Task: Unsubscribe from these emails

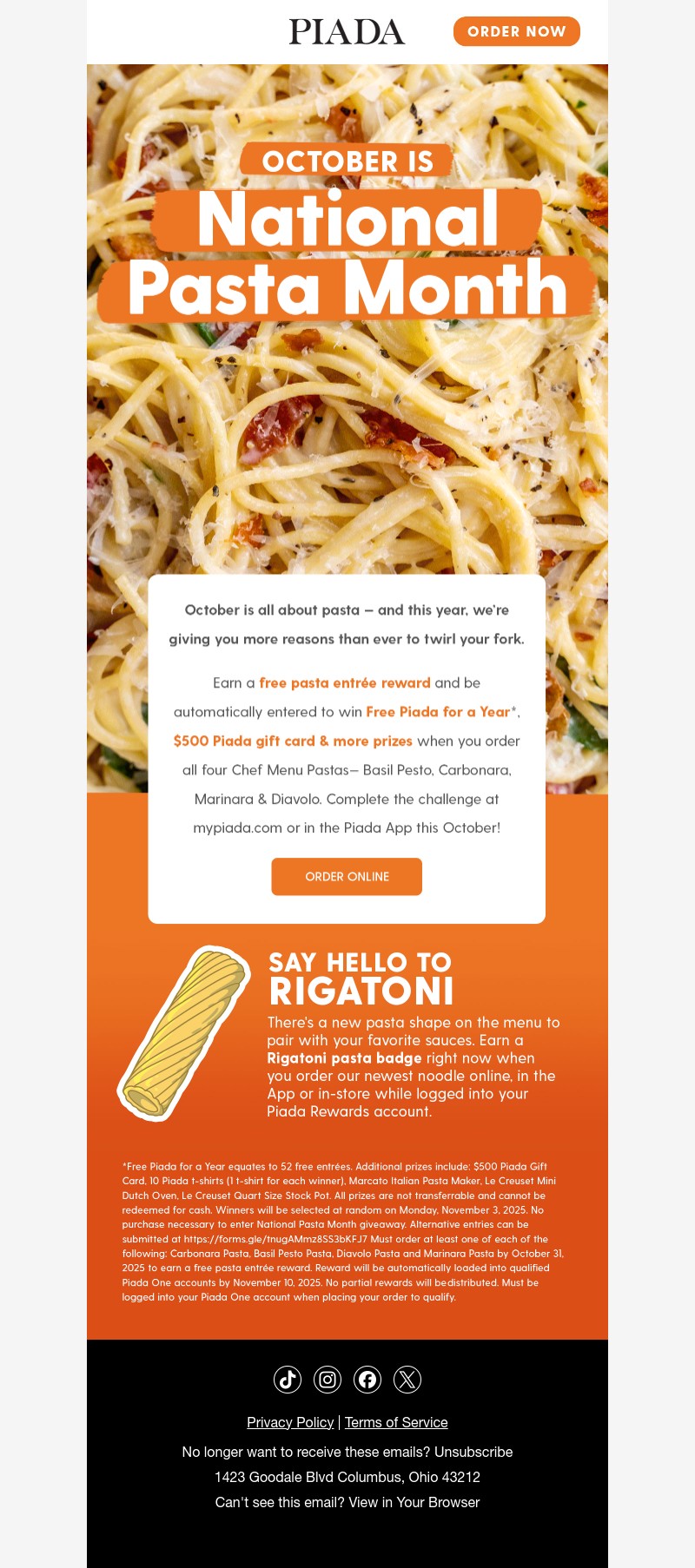Action: click(473, 1452)
